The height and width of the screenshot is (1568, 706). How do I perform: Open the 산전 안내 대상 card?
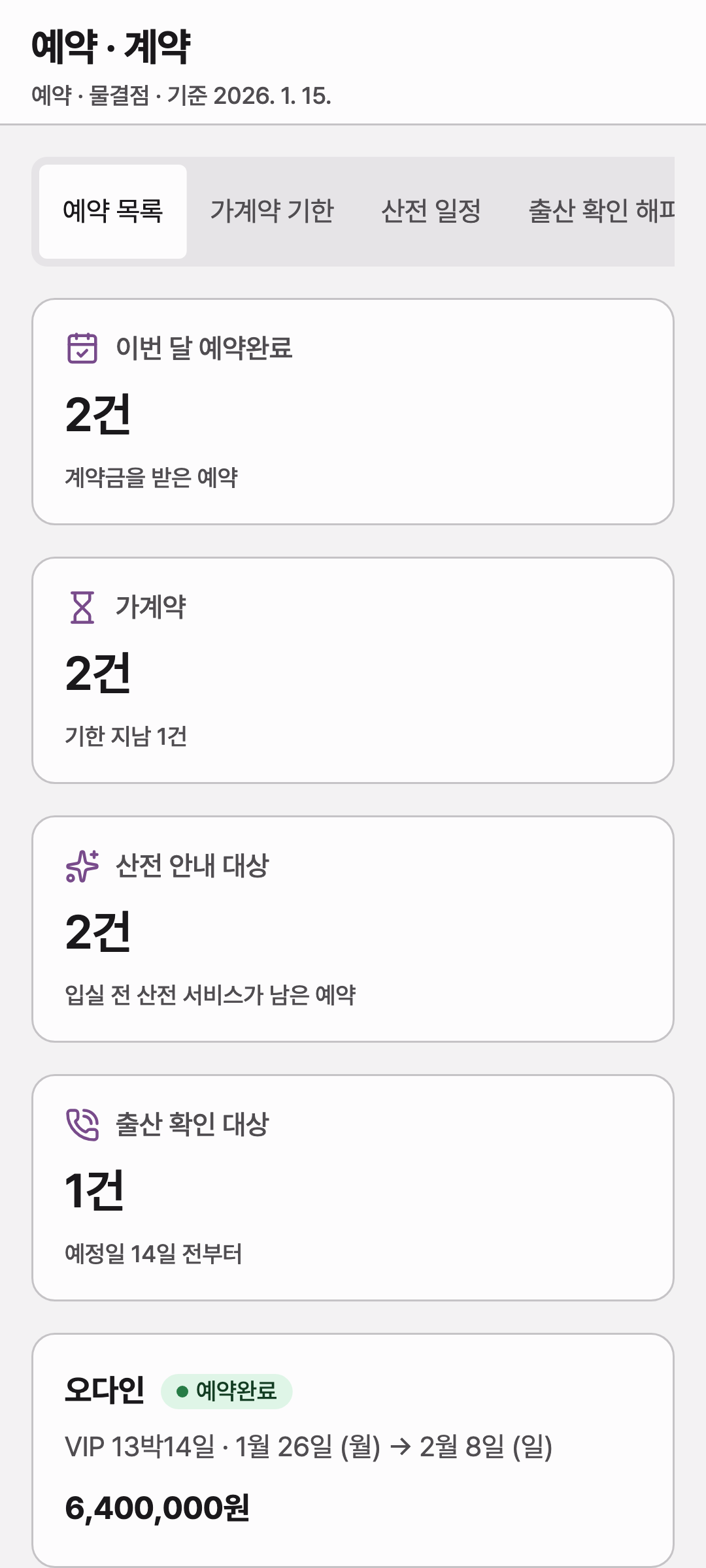click(353, 929)
